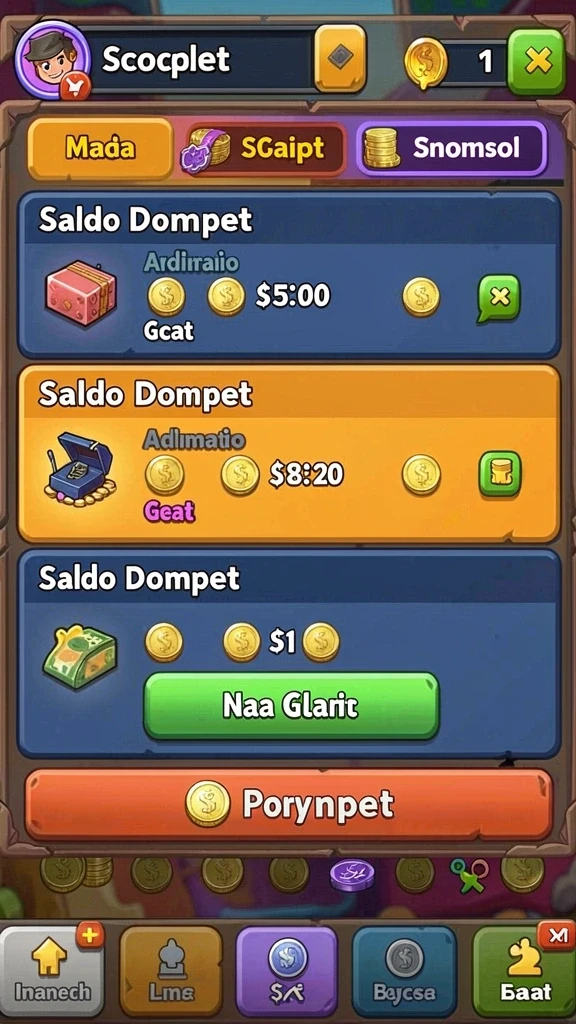Close the panel with the green X button
Screen dimensions: 576x1024
tap(536, 62)
